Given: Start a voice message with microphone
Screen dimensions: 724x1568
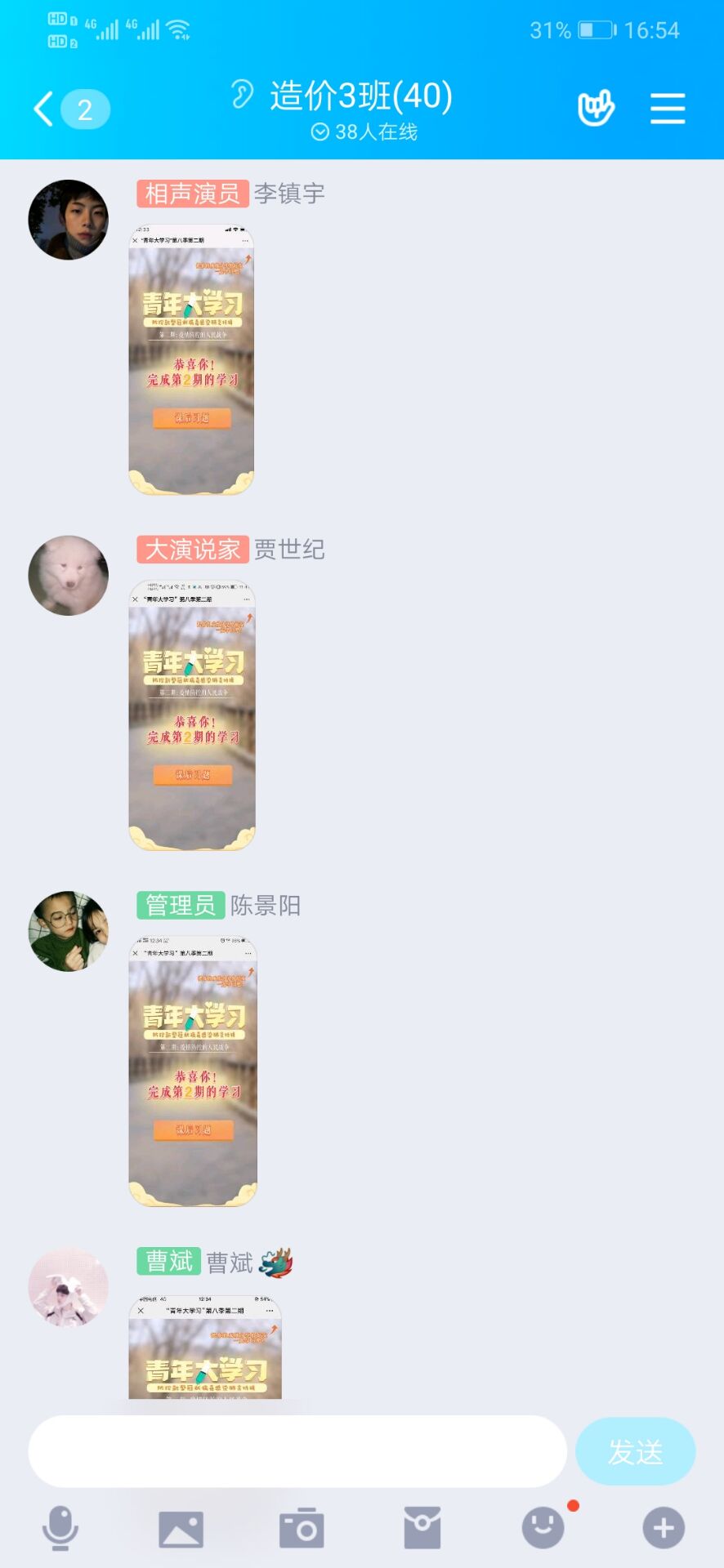Looking at the screenshot, I should coord(60,1528).
